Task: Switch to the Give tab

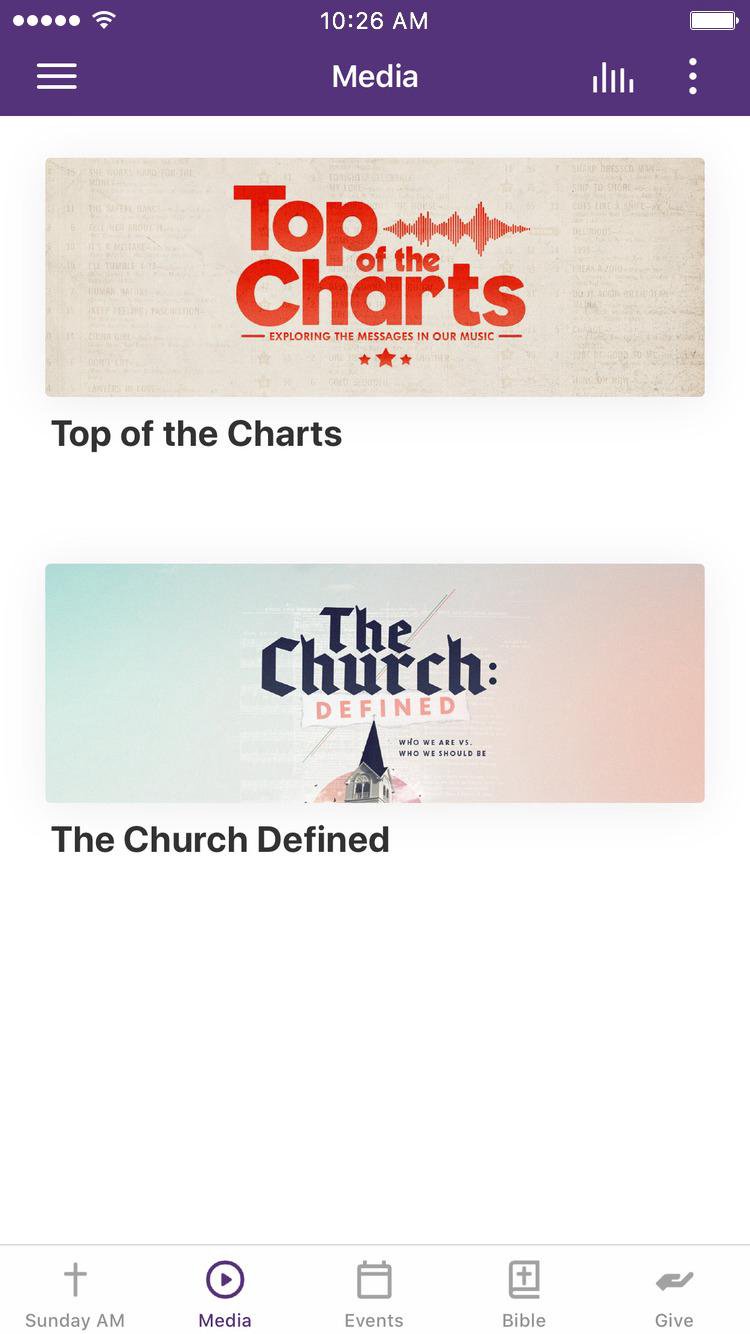Action: coord(674,1293)
